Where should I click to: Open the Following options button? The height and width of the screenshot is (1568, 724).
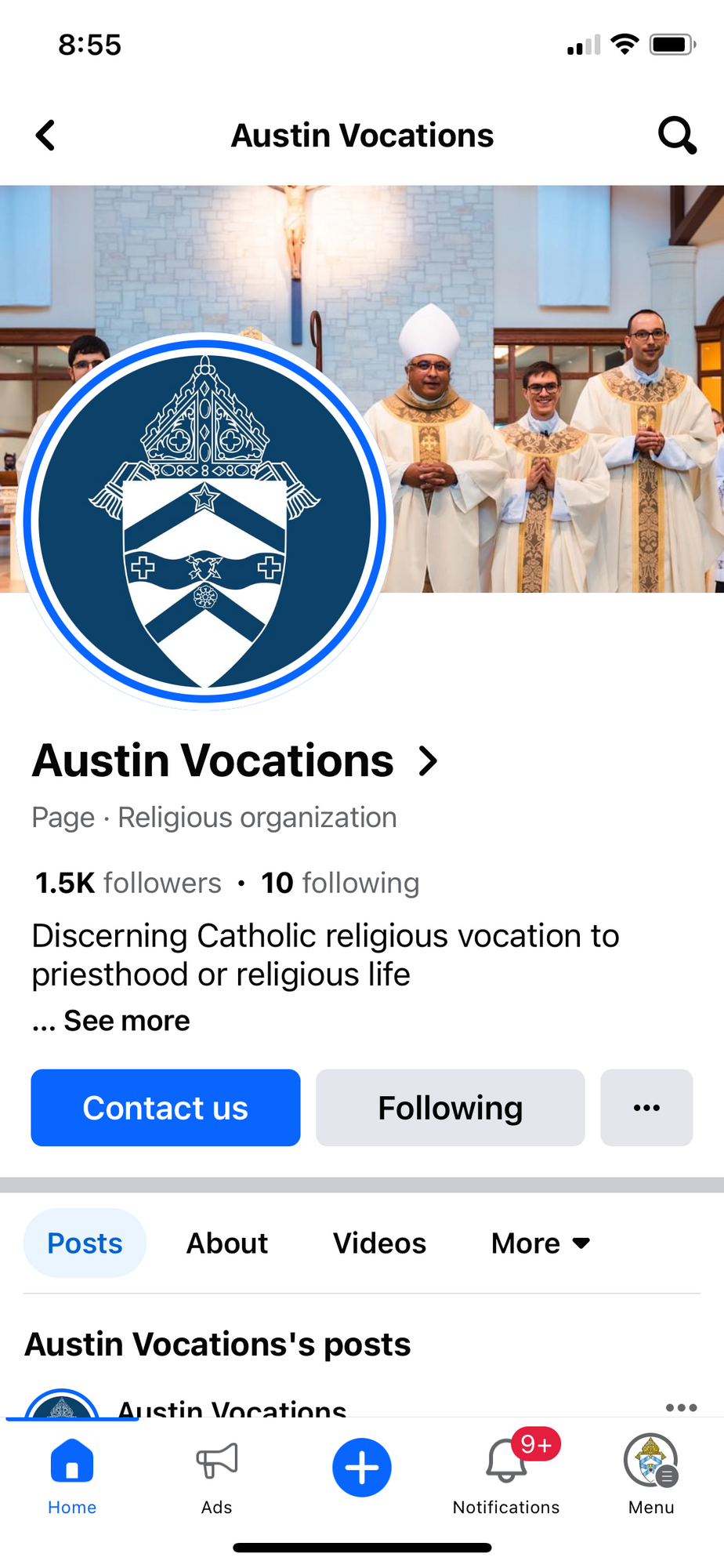pyautogui.click(x=450, y=1108)
